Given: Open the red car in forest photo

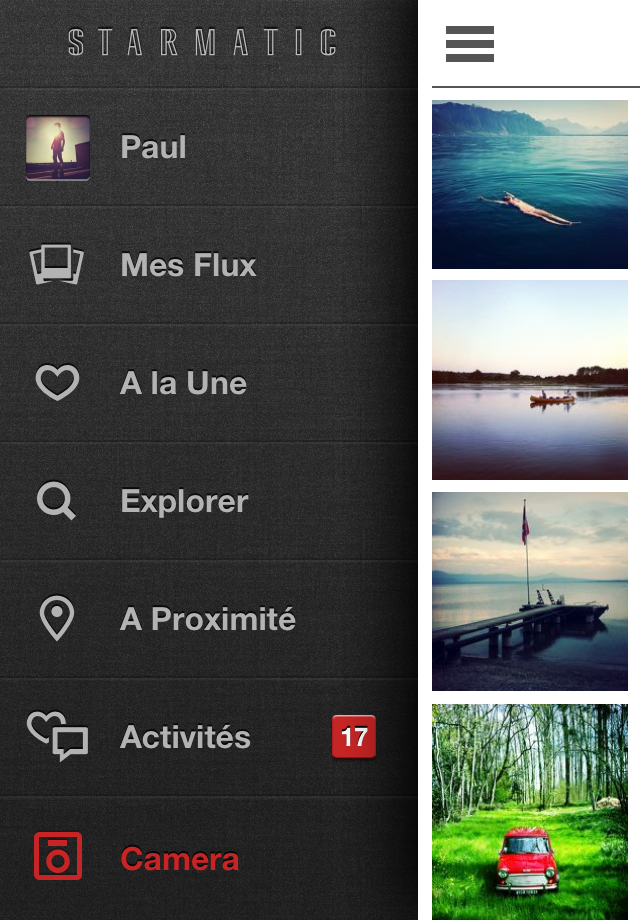Looking at the screenshot, I should [530, 810].
